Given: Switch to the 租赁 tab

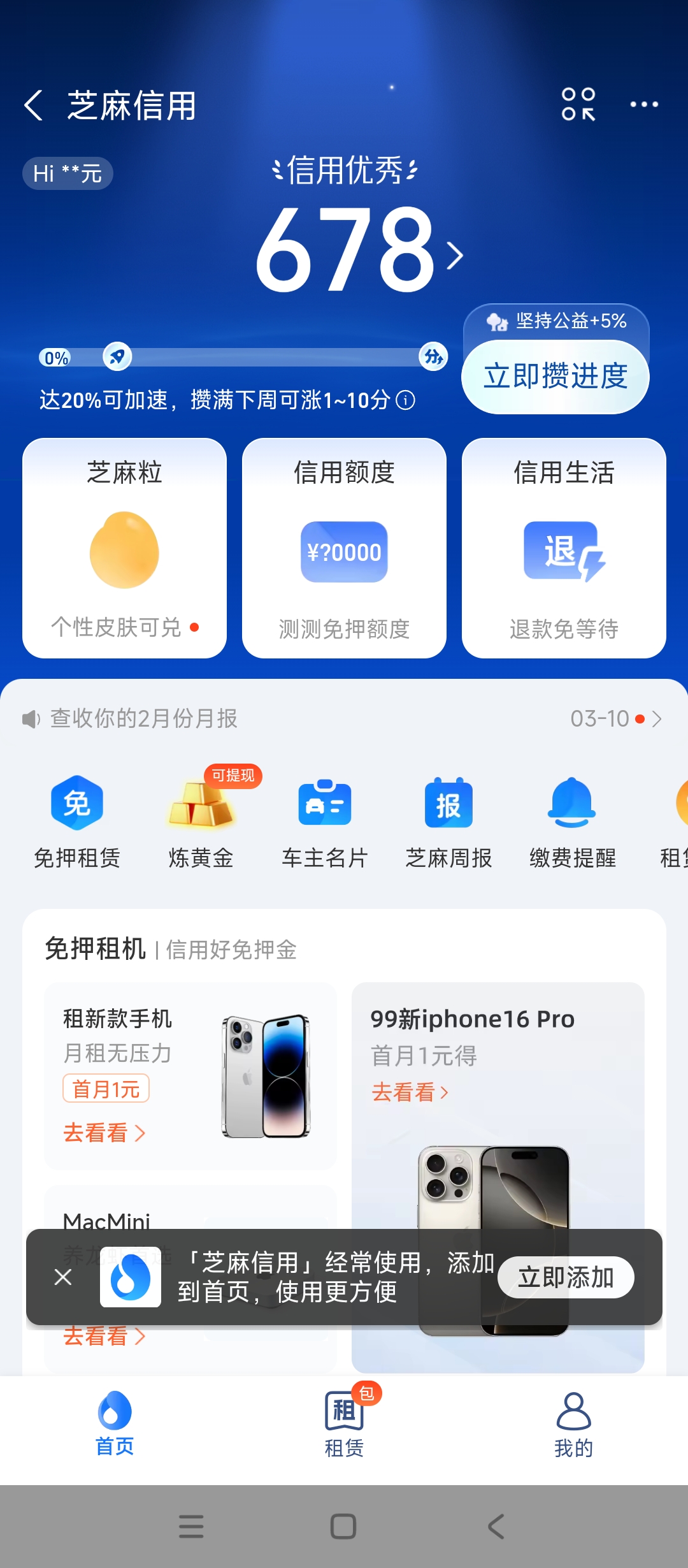Looking at the screenshot, I should click(x=344, y=1423).
